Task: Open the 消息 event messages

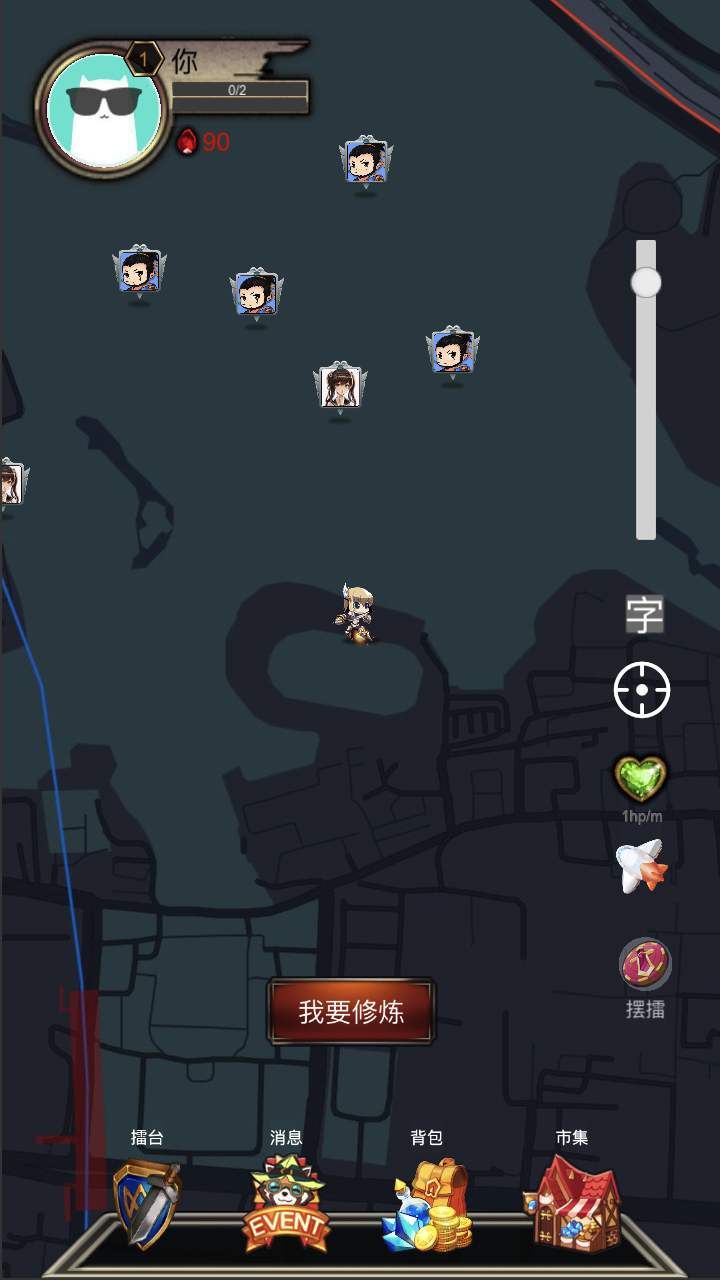Action: [x=286, y=1202]
